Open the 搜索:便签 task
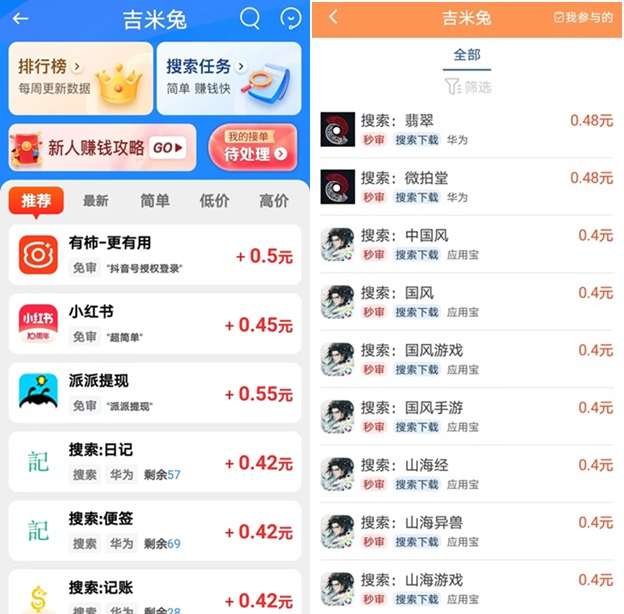The height and width of the screenshot is (614, 624). (155, 531)
